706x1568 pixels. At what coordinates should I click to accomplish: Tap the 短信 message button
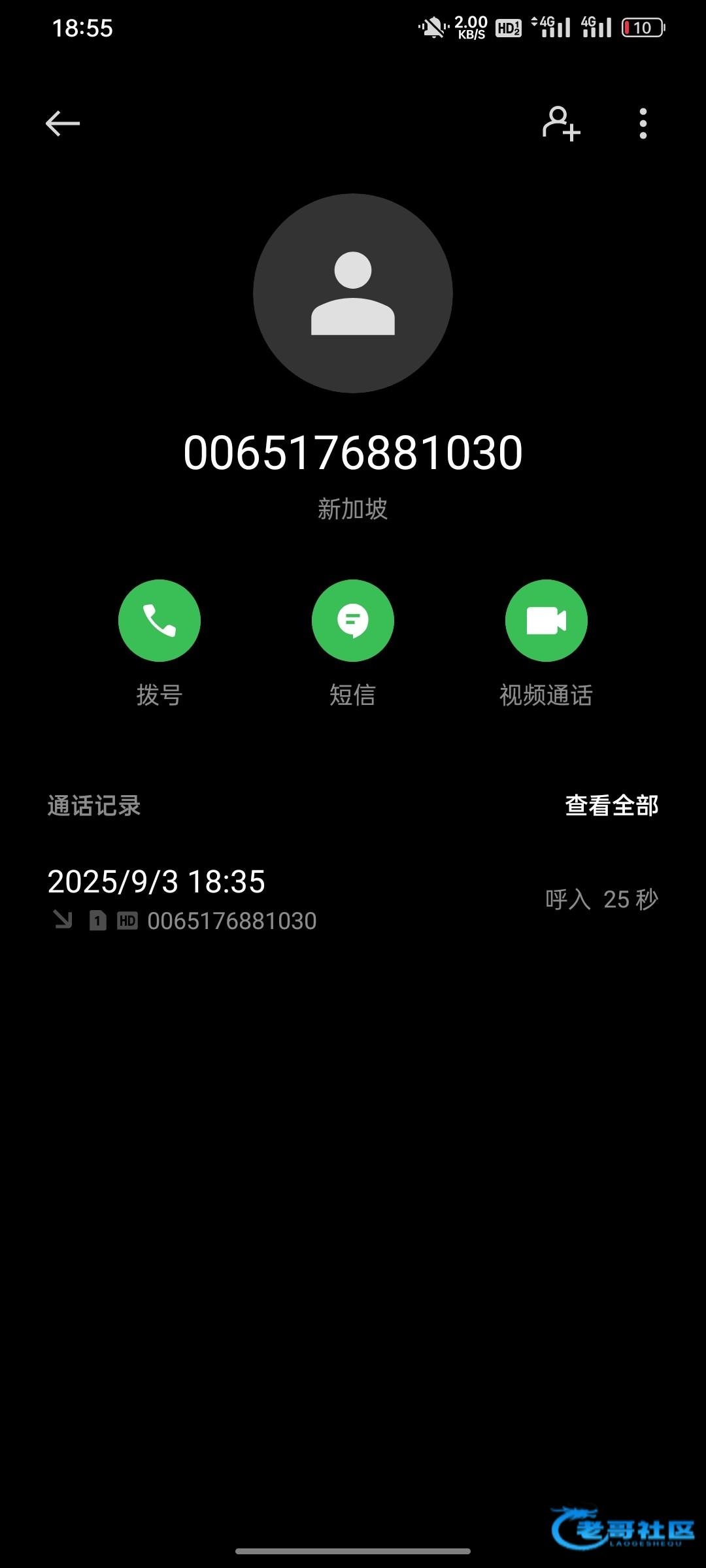pyautogui.click(x=353, y=621)
